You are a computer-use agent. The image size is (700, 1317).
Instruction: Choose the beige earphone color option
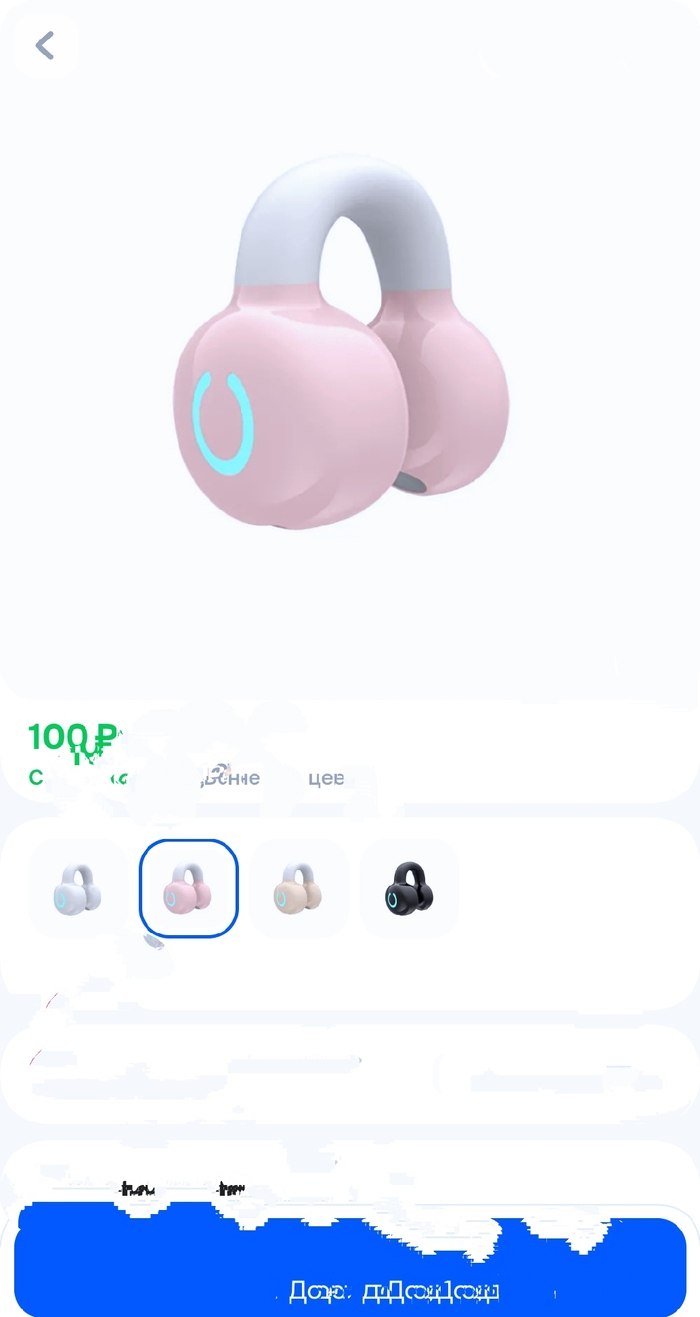pos(298,888)
